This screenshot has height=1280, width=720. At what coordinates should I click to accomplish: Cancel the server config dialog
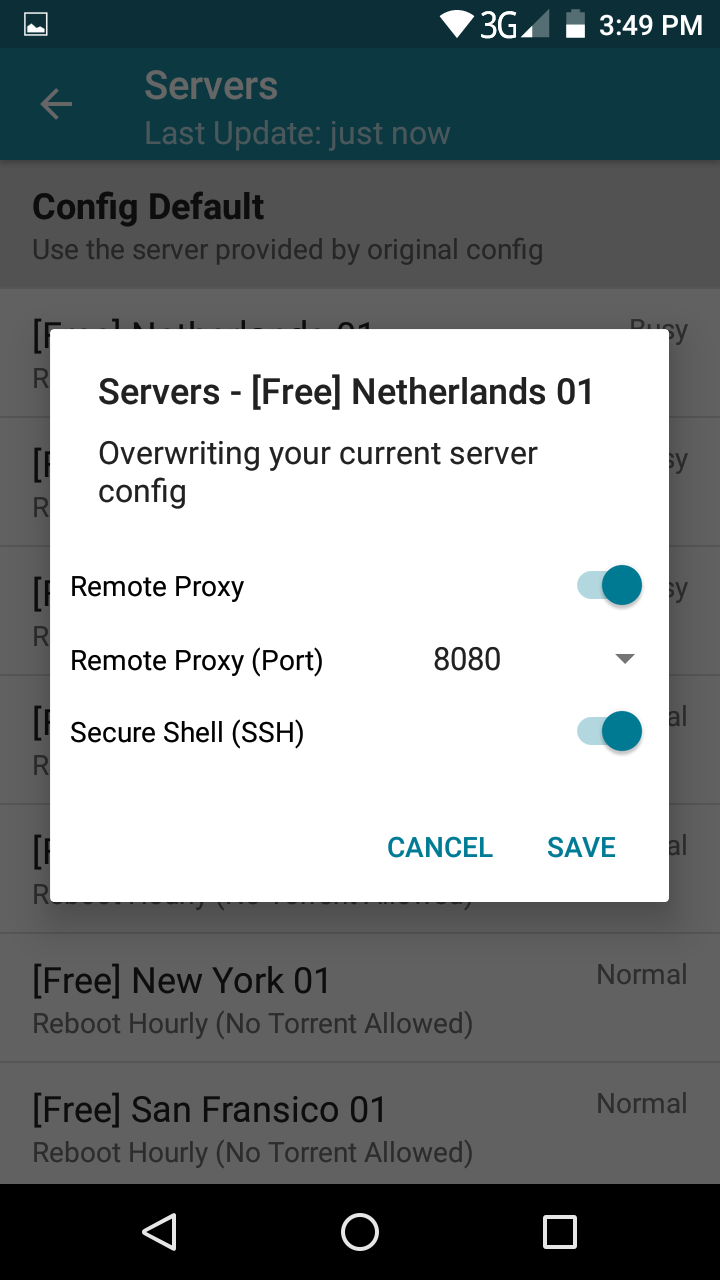[440, 848]
